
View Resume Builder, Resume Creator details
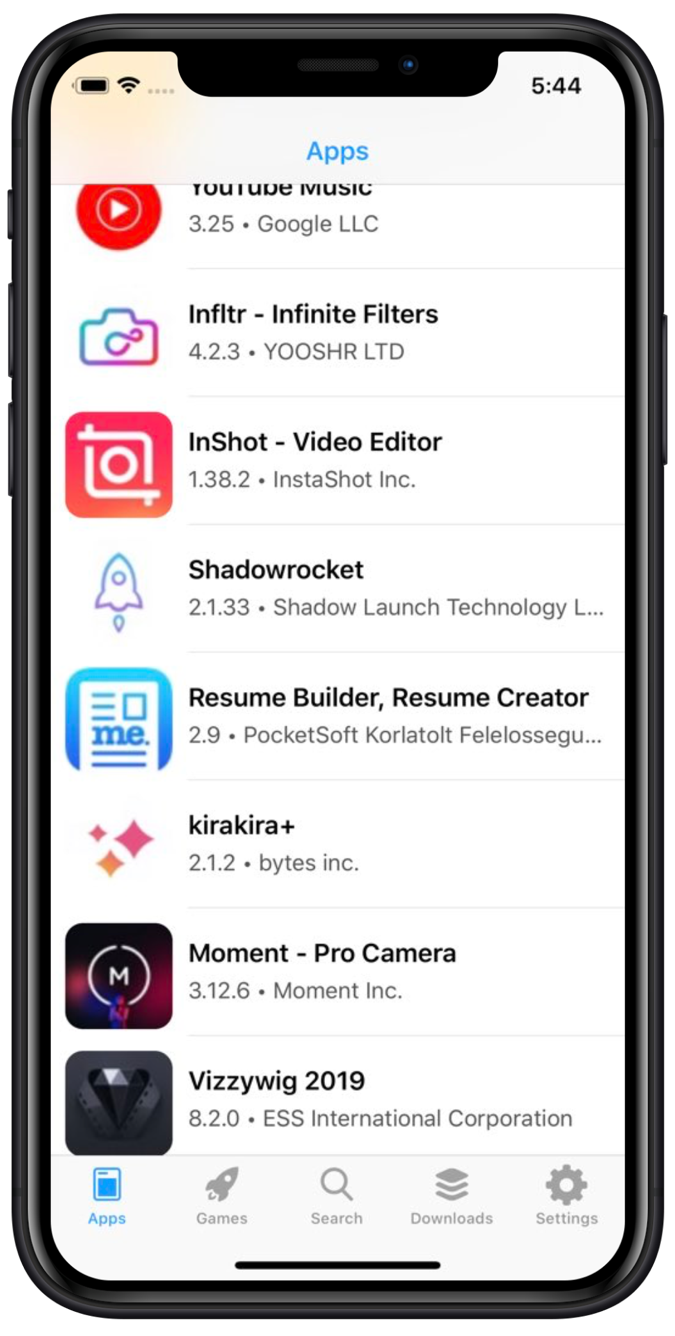338,717
